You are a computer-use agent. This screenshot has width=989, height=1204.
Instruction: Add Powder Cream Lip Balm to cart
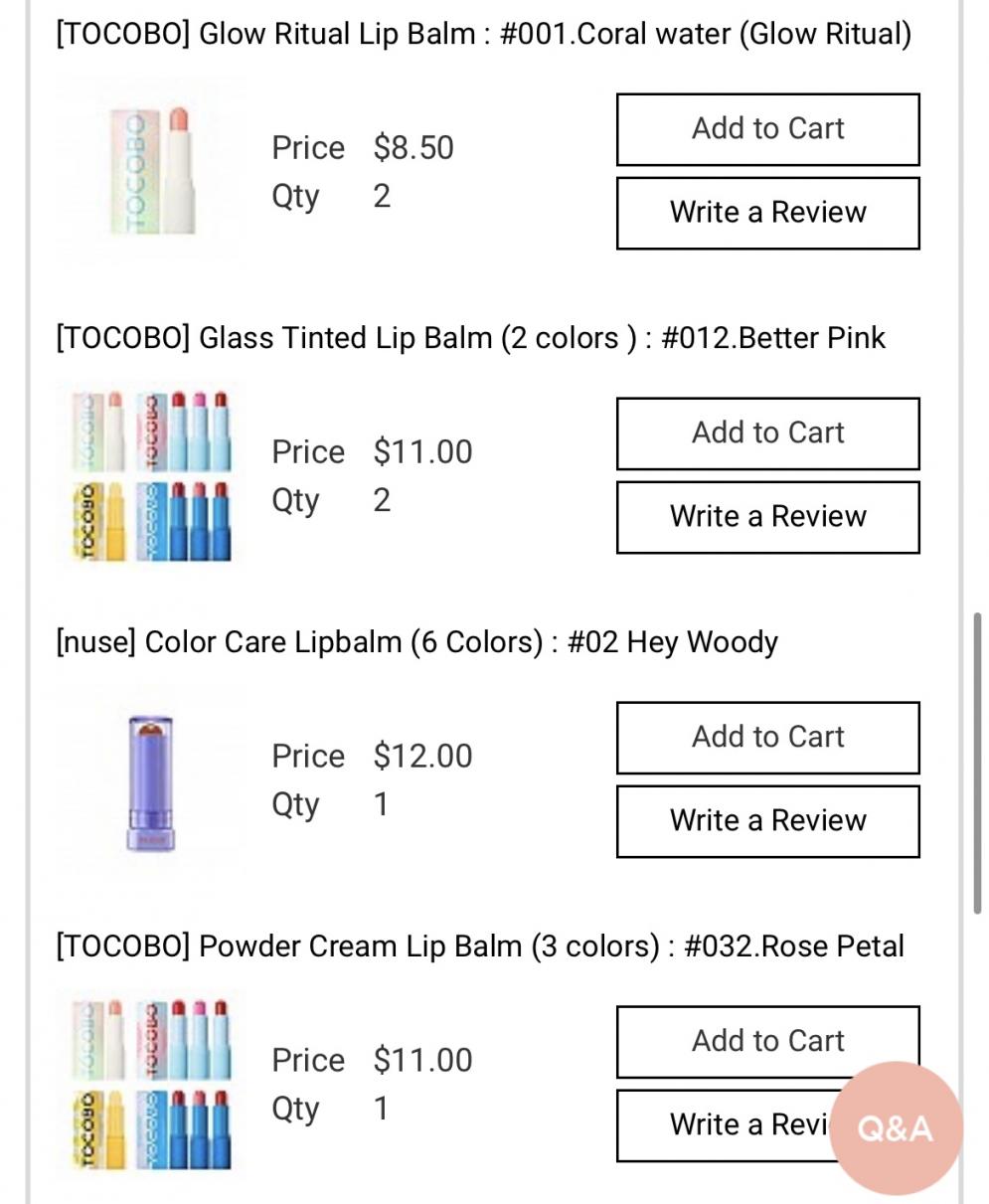tap(767, 1041)
